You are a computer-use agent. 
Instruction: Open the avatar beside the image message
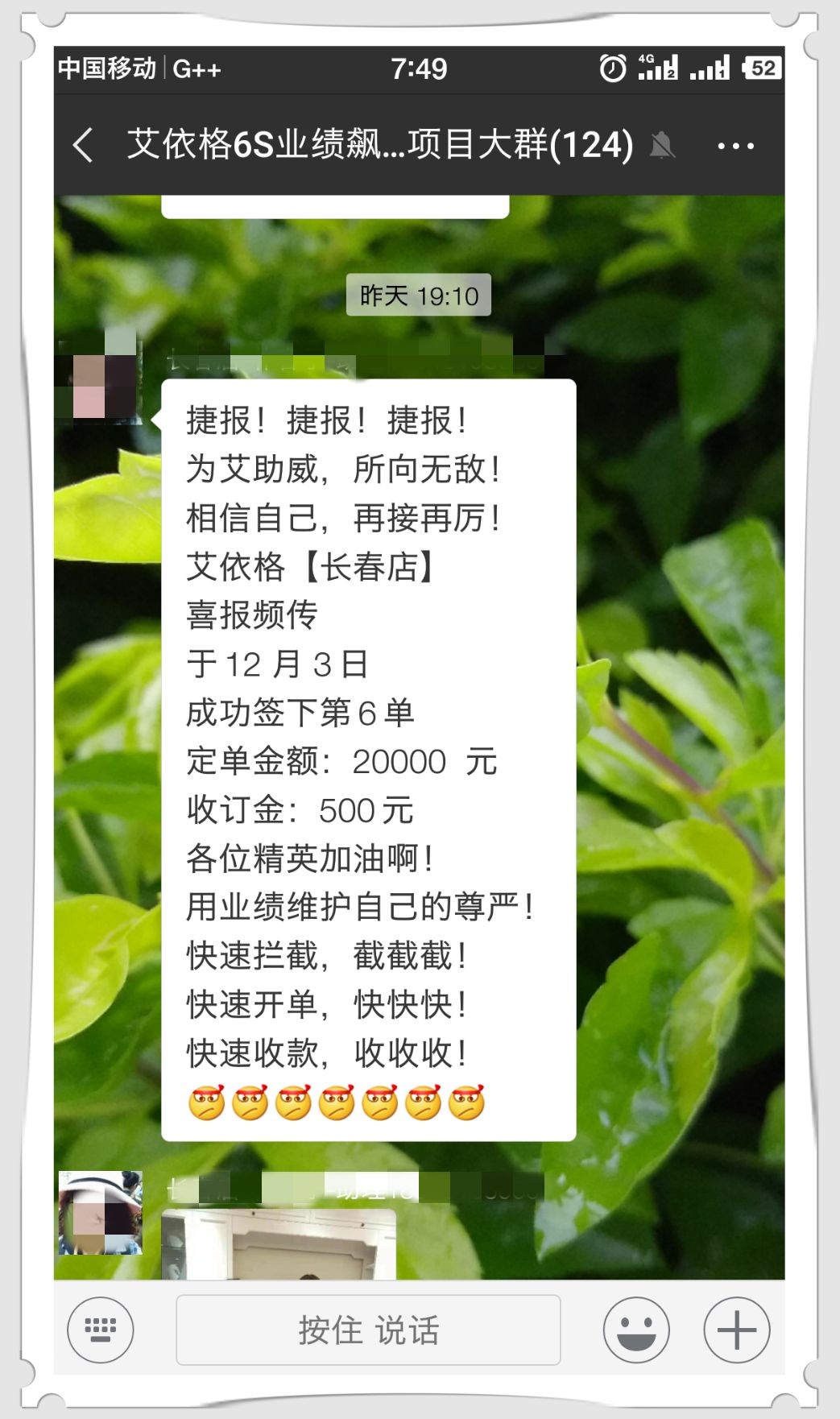[x=101, y=1213]
